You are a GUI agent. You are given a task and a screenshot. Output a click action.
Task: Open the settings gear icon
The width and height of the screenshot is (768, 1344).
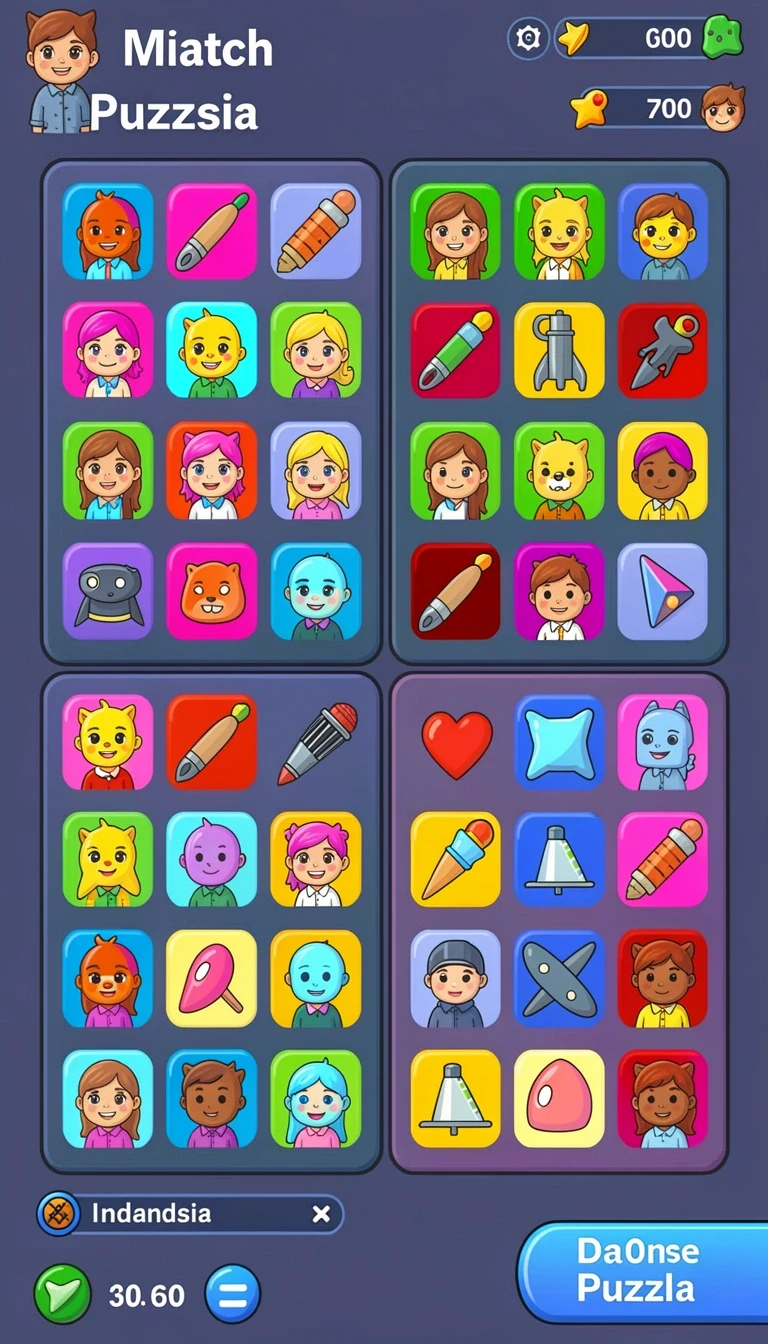tap(528, 38)
